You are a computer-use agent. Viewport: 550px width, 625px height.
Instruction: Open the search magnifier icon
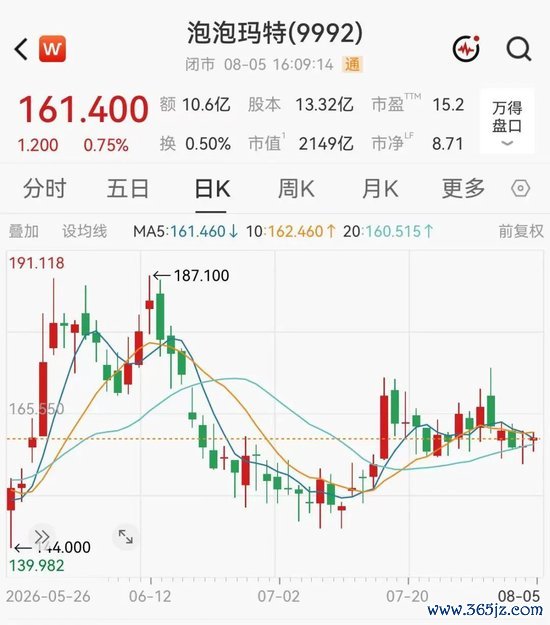(519, 49)
